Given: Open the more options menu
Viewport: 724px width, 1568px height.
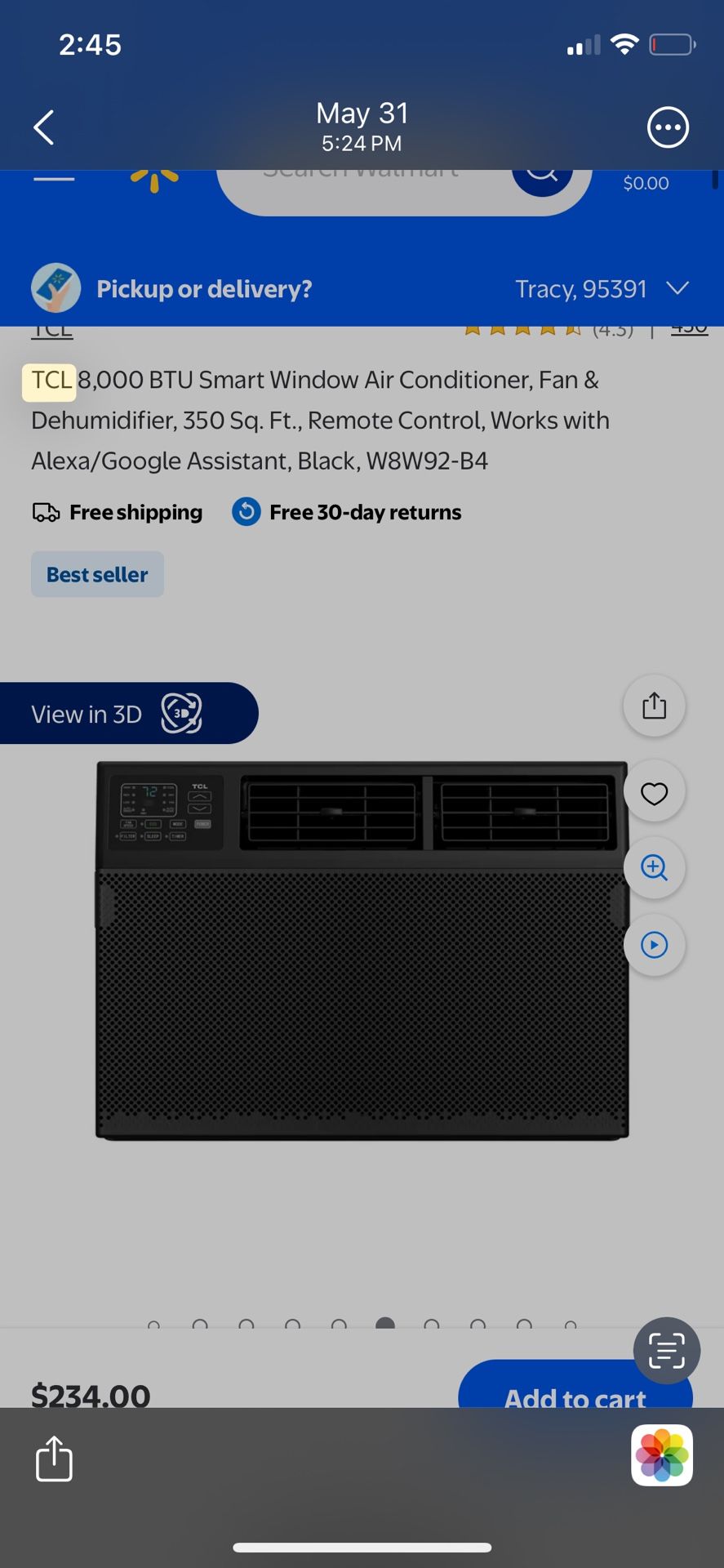Looking at the screenshot, I should [668, 127].
